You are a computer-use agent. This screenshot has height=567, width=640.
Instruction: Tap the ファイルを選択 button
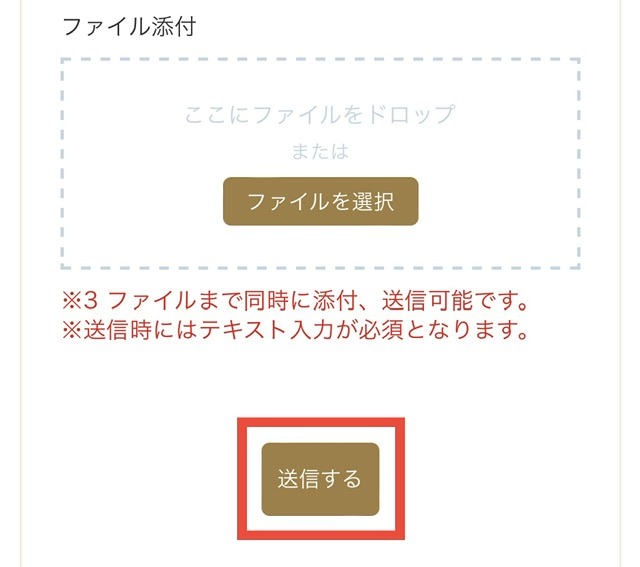click(320, 202)
